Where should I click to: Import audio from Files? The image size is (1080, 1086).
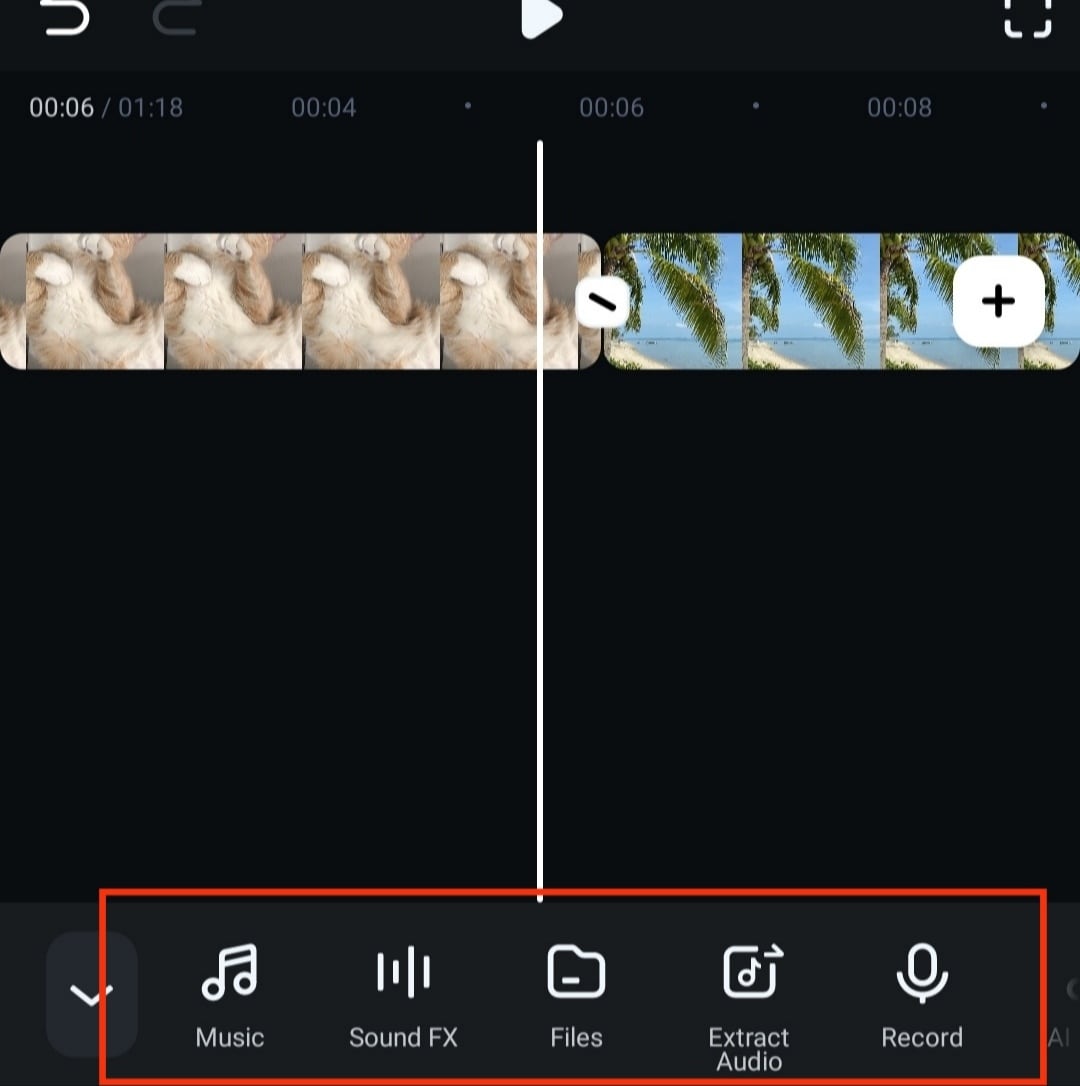point(576,995)
